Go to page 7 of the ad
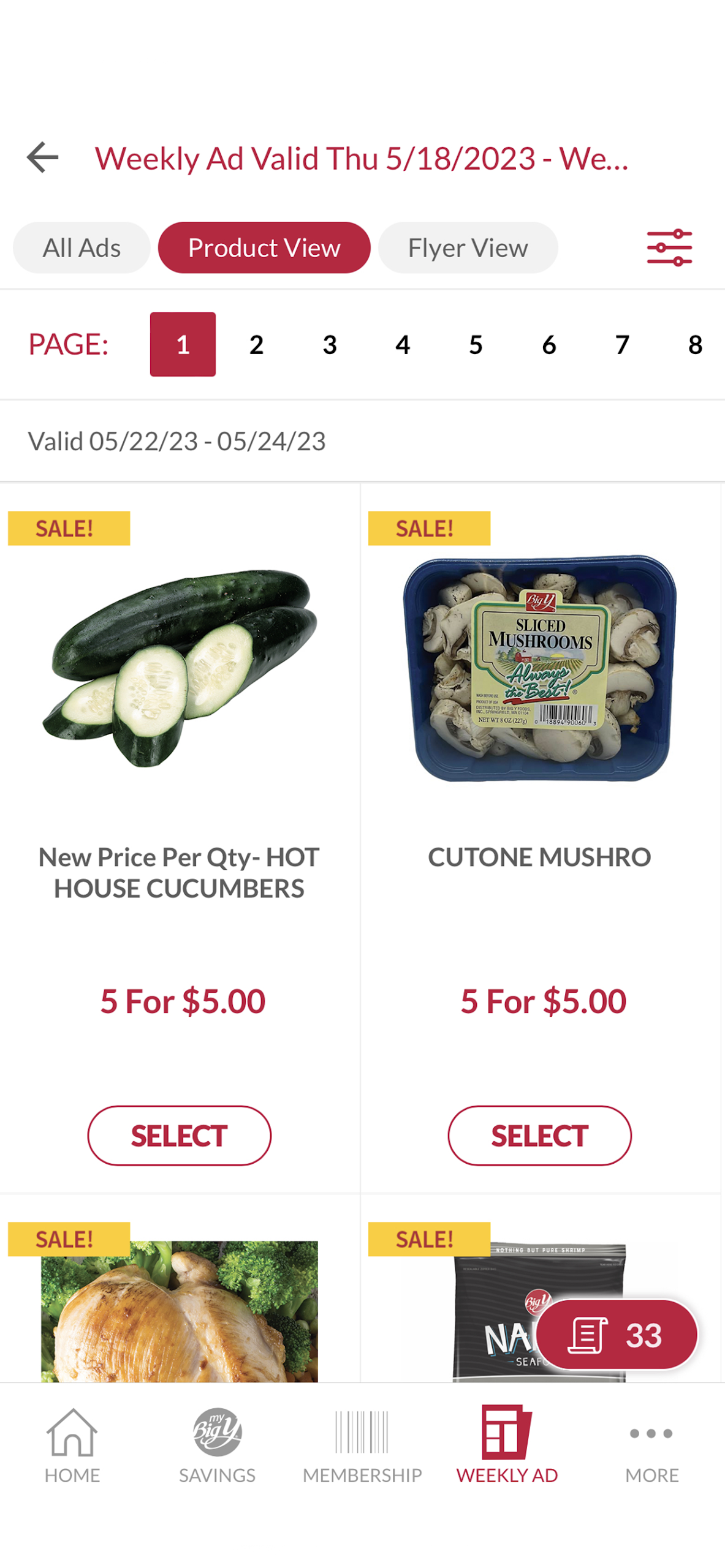The height and width of the screenshot is (1568, 725). point(622,344)
